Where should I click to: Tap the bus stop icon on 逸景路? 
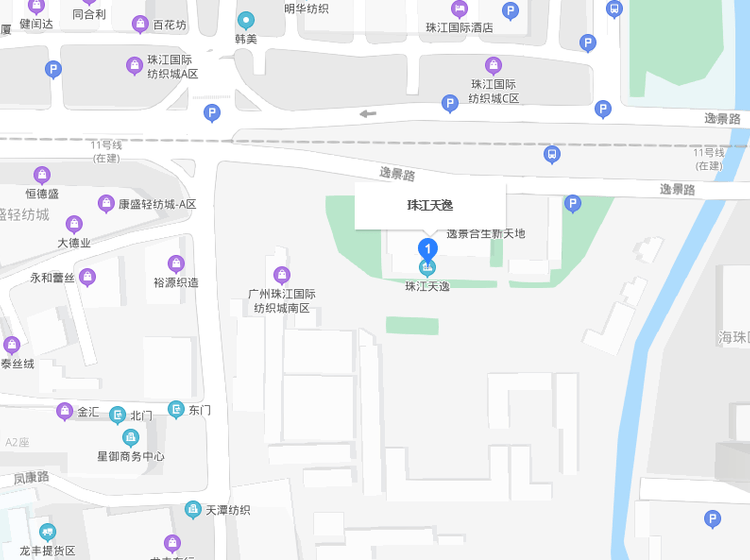(552, 154)
